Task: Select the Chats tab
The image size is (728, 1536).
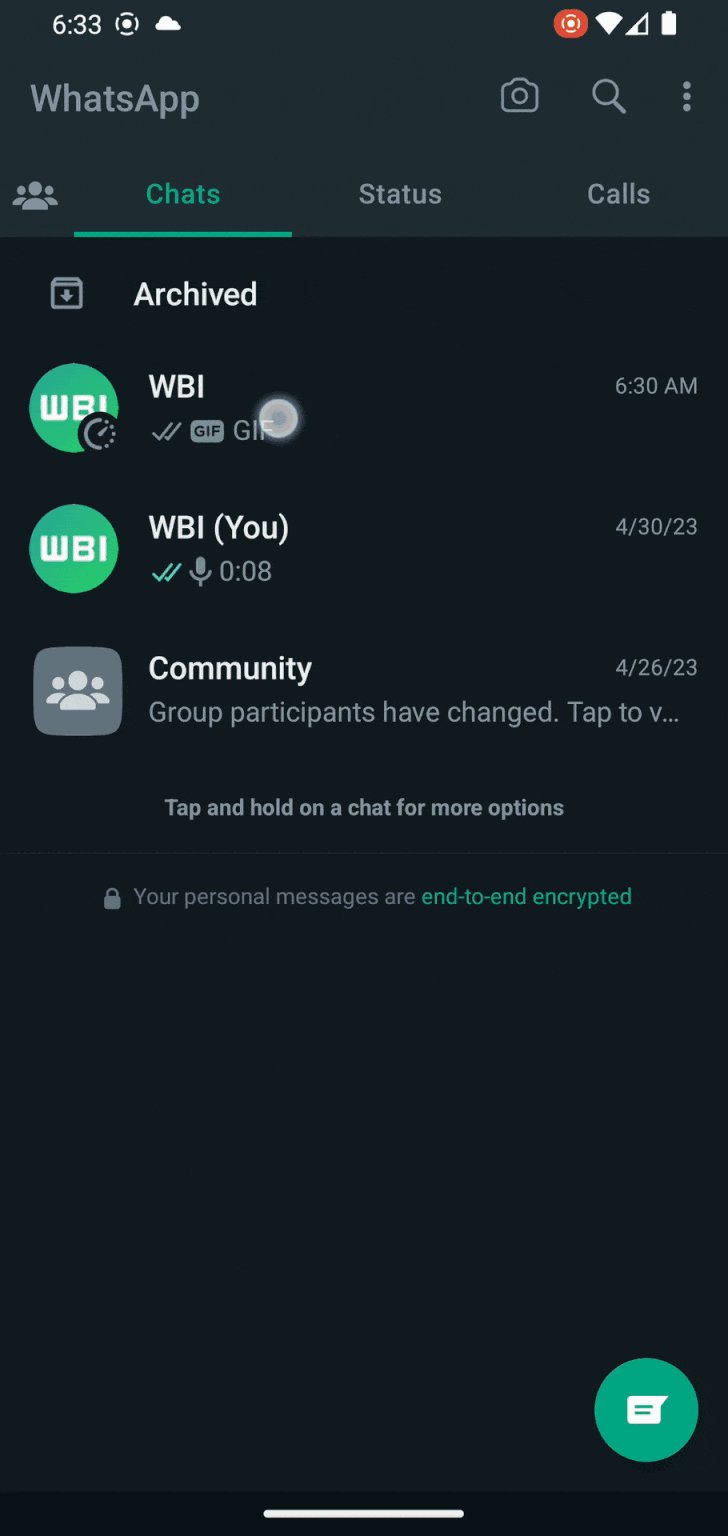Action: 183,194
